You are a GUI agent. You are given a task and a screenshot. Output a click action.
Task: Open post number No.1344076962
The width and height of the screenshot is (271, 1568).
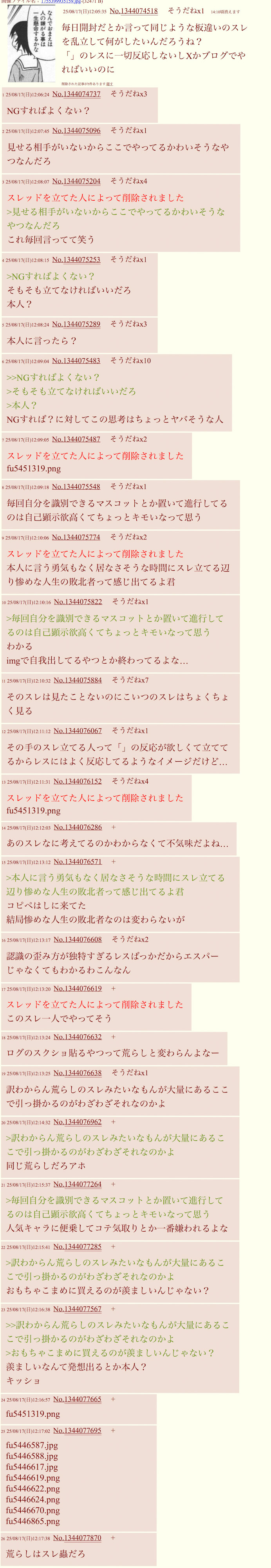tap(77, 1122)
